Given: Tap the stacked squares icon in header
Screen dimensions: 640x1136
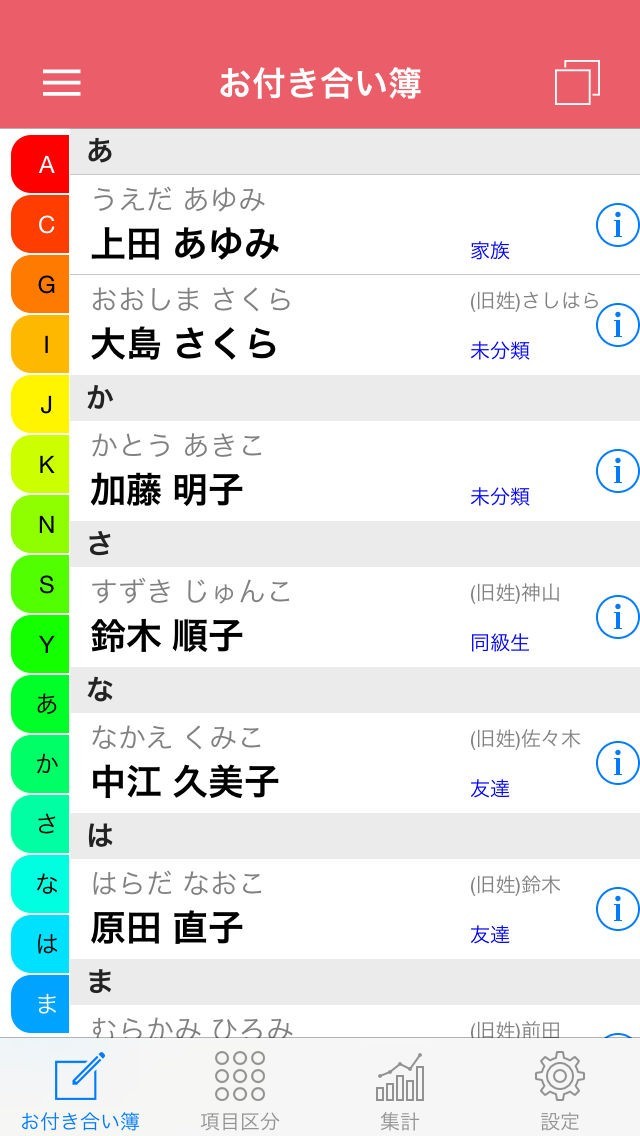Looking at the screenshot, I should pos(577,83).
